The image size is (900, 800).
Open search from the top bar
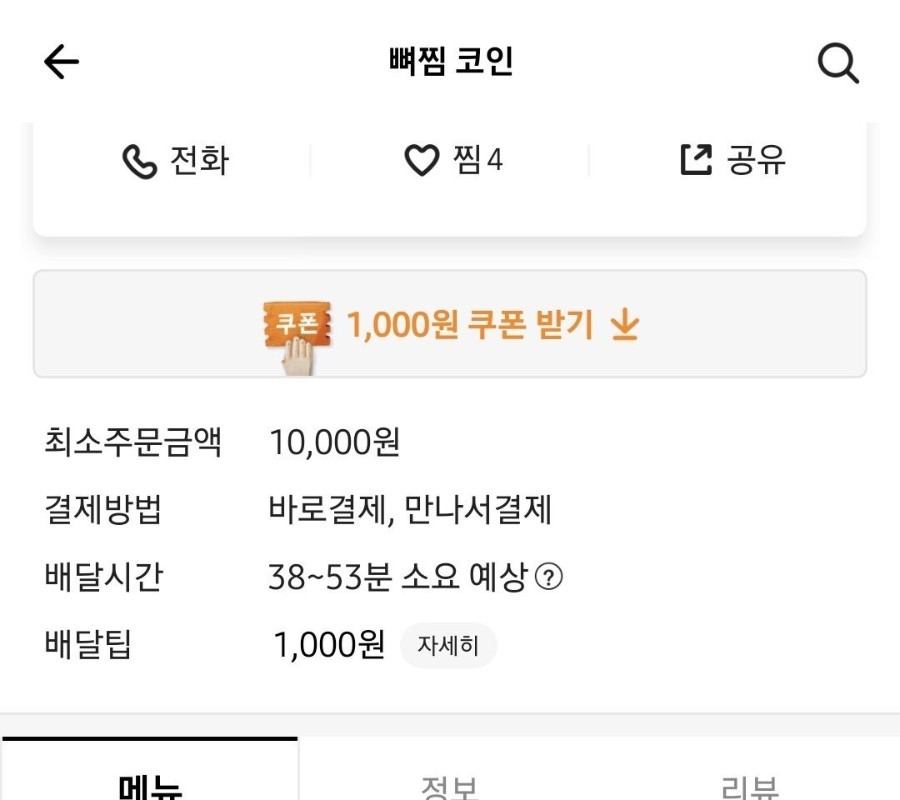(838, 63)
